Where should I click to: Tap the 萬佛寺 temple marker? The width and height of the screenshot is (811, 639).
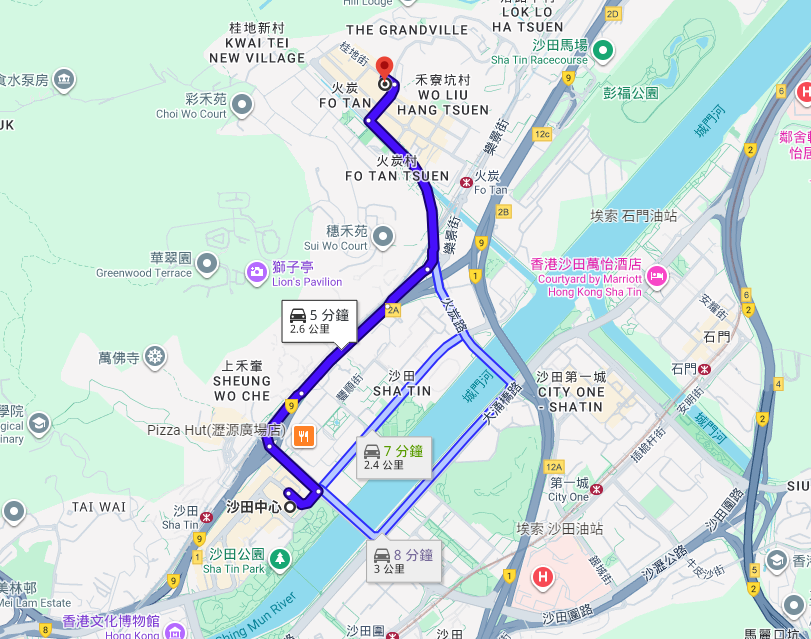[x=155, y=356]
